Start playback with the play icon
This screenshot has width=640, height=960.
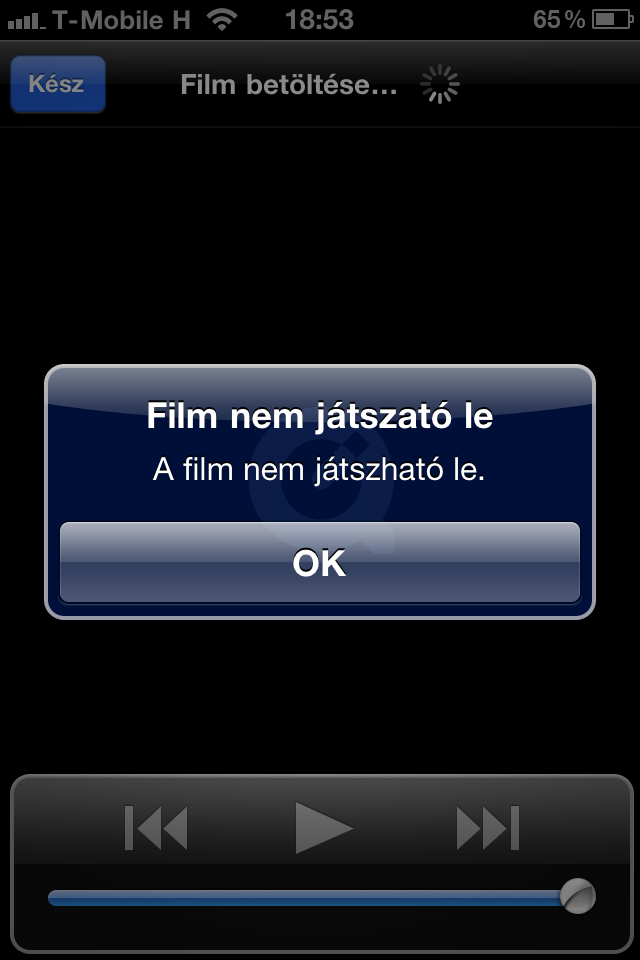pyautogui.click(x=323, y=828)
